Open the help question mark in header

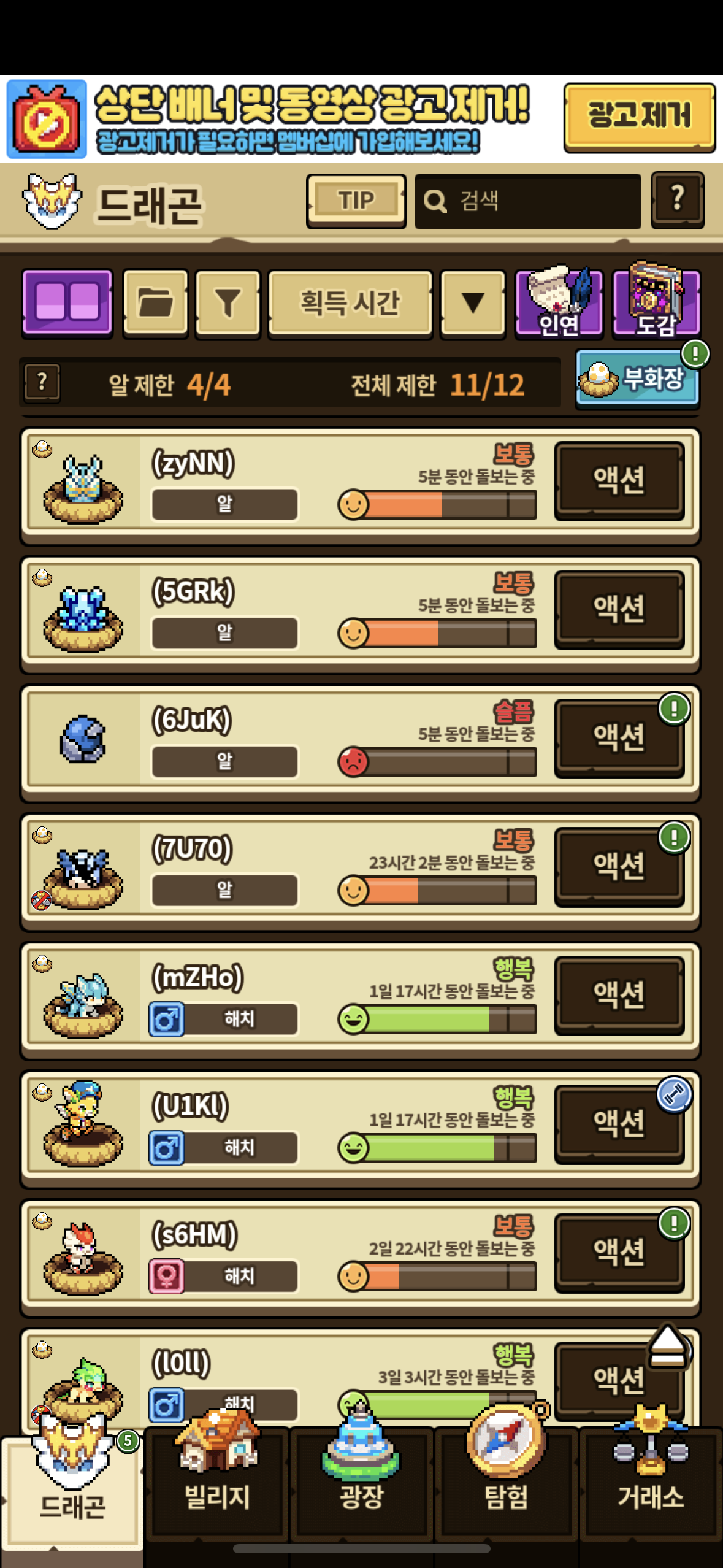[x=677, y=199]
